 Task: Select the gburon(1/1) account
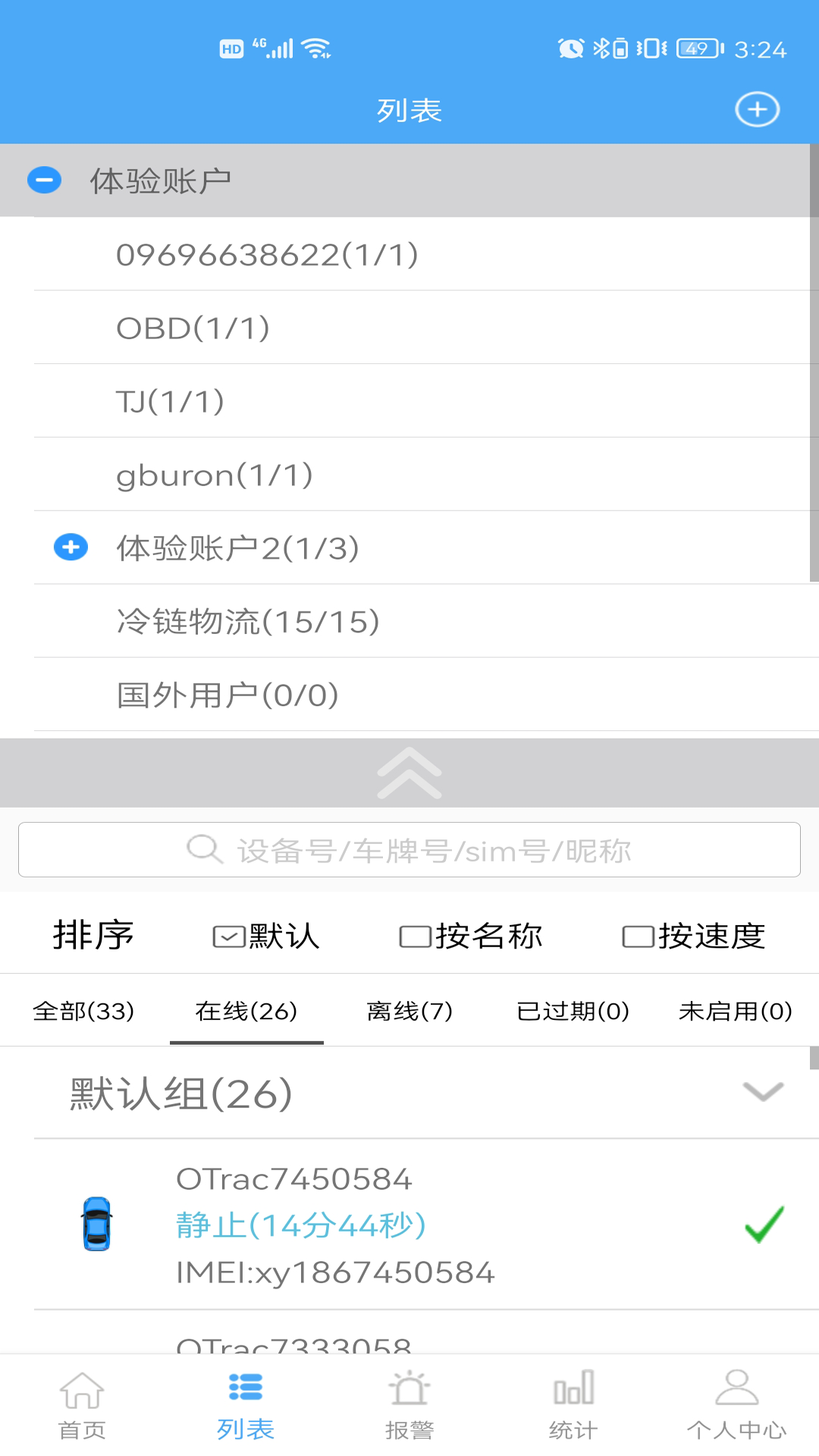click(x=215, y=475)
